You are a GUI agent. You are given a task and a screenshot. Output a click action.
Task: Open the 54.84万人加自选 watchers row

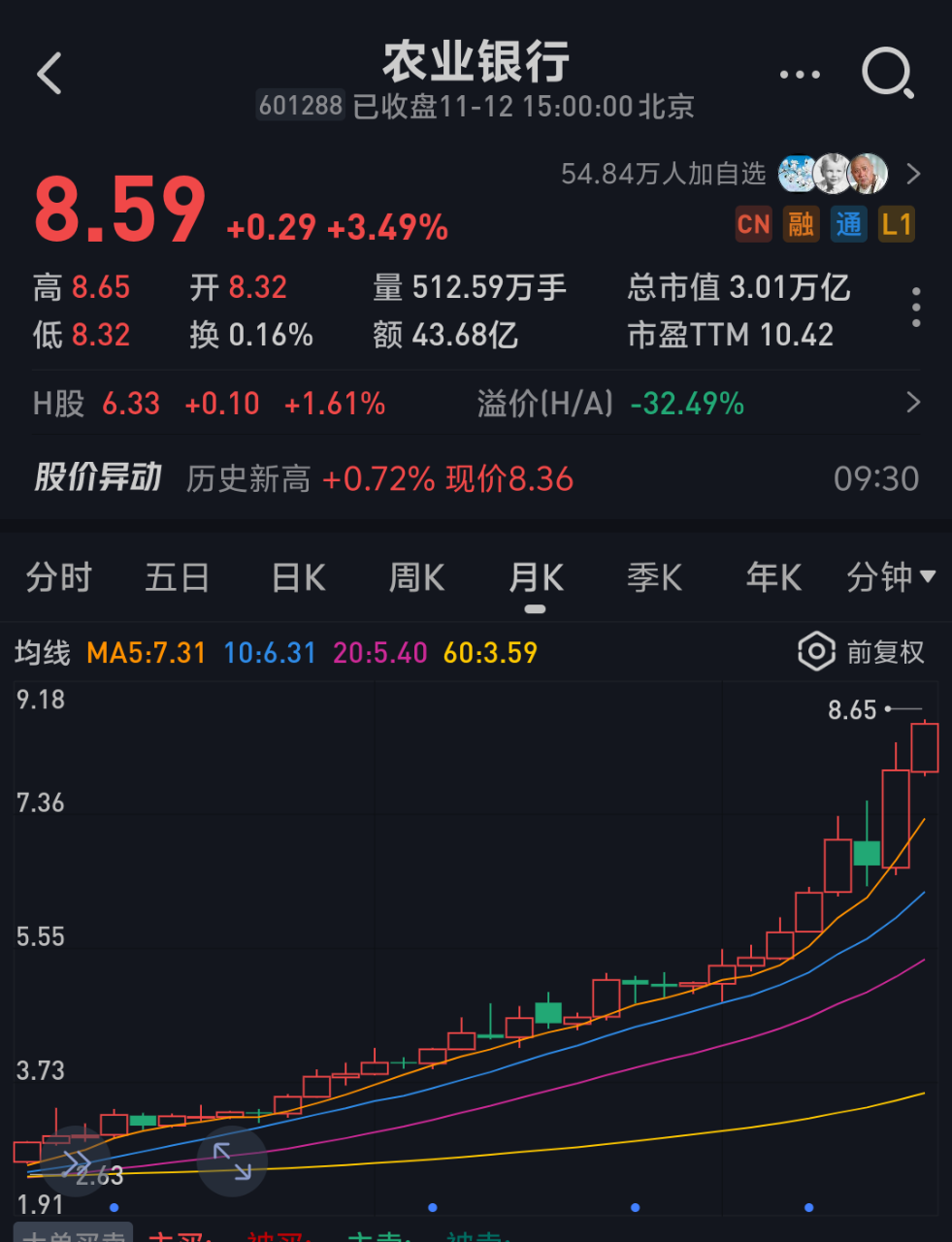click(x=739, y=174)
